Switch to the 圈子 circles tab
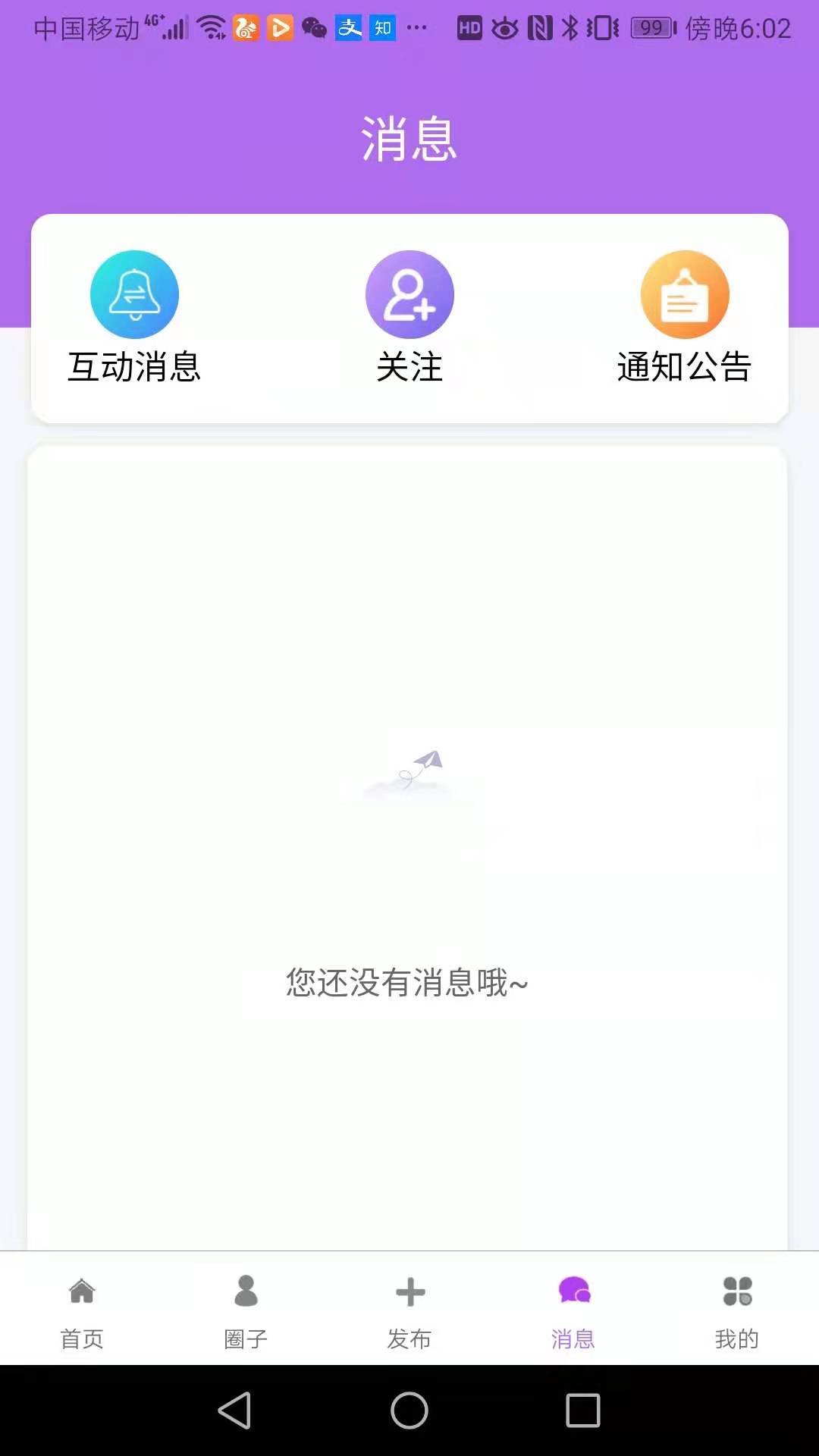This screenshot has height=1456, width=819. point(246,1308)
